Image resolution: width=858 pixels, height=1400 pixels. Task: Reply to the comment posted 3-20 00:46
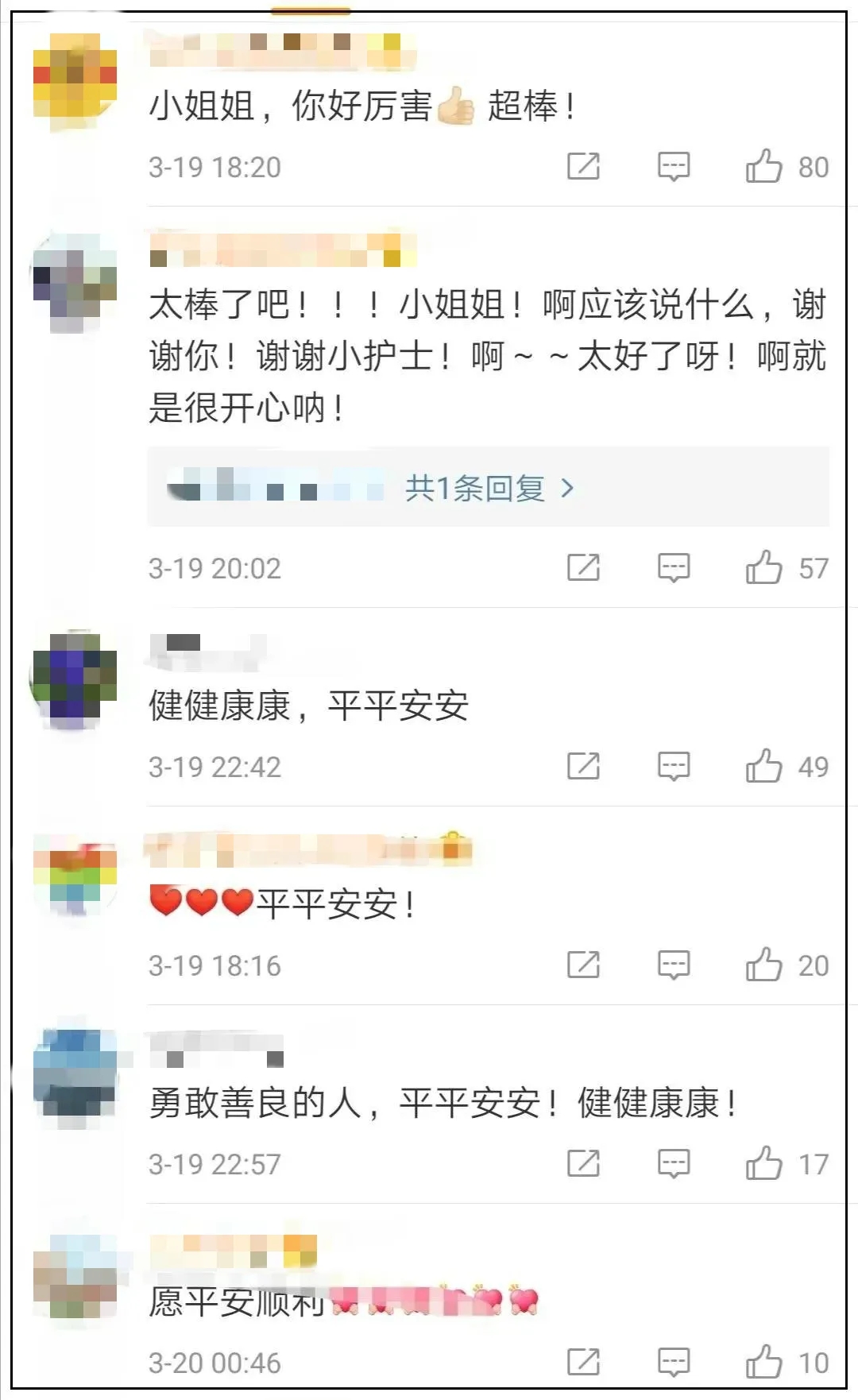click(674, 1362)
